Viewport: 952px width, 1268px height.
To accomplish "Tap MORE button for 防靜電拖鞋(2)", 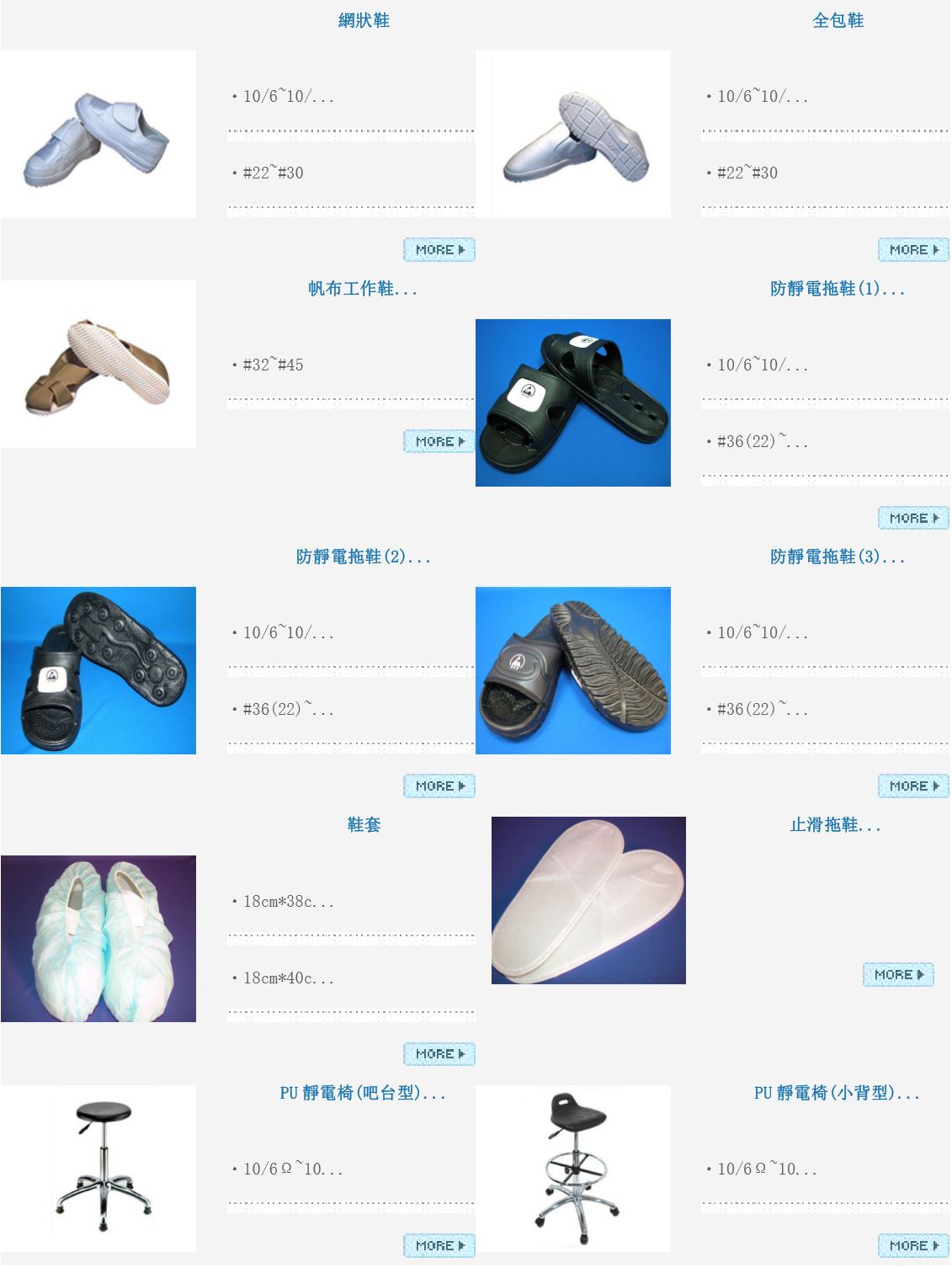I will 439,786.
